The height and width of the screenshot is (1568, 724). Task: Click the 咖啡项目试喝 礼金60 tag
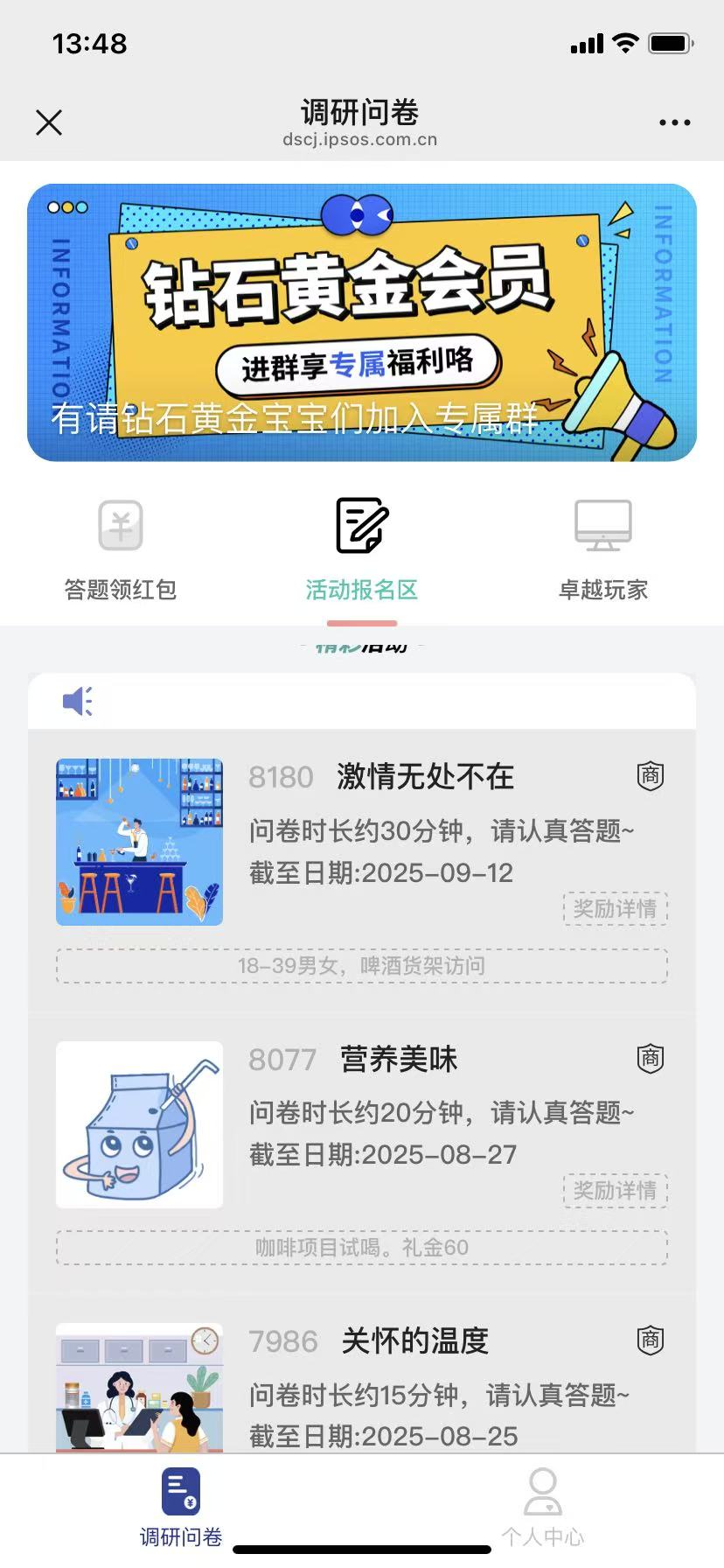click(x=361, y=1248)
